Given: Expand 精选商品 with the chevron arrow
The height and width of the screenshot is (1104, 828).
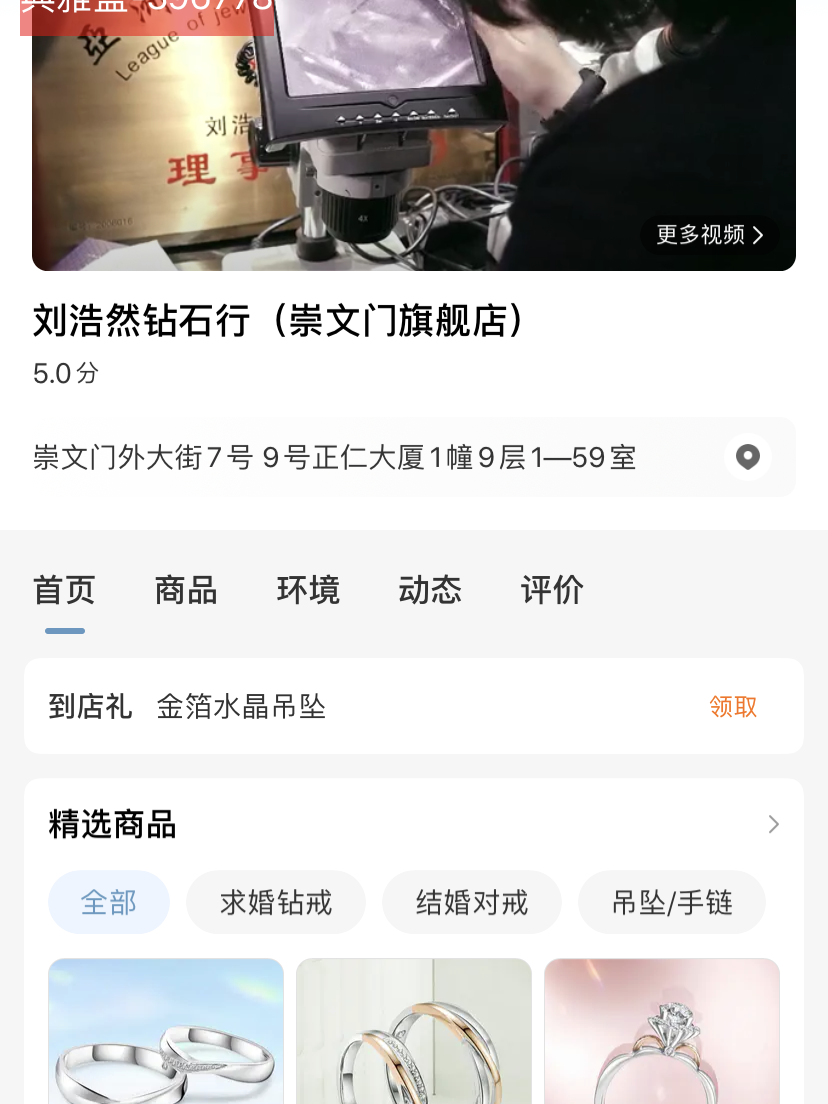Looking at the screenshot, I should 773,825.
